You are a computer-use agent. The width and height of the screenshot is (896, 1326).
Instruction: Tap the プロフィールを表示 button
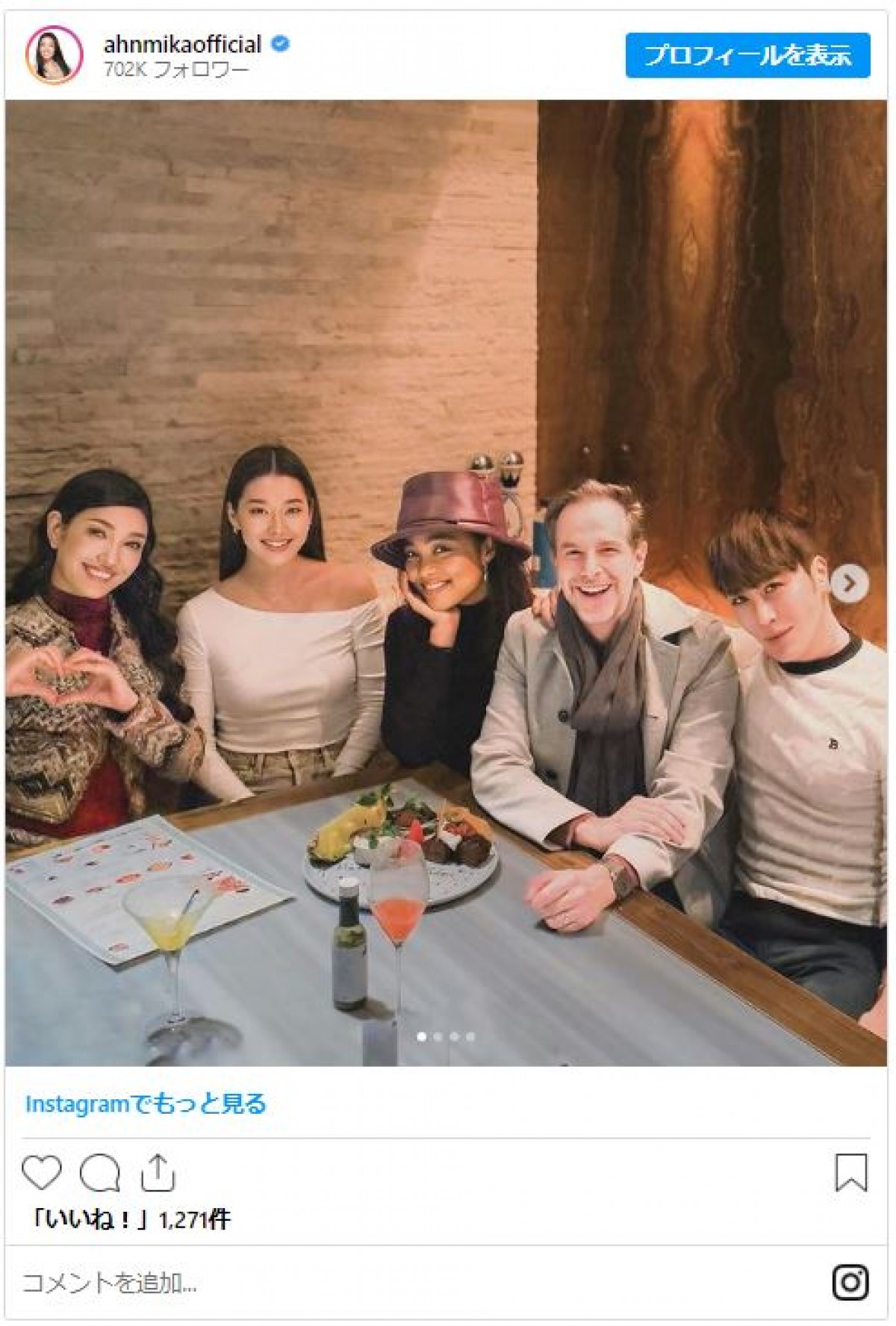747,55
